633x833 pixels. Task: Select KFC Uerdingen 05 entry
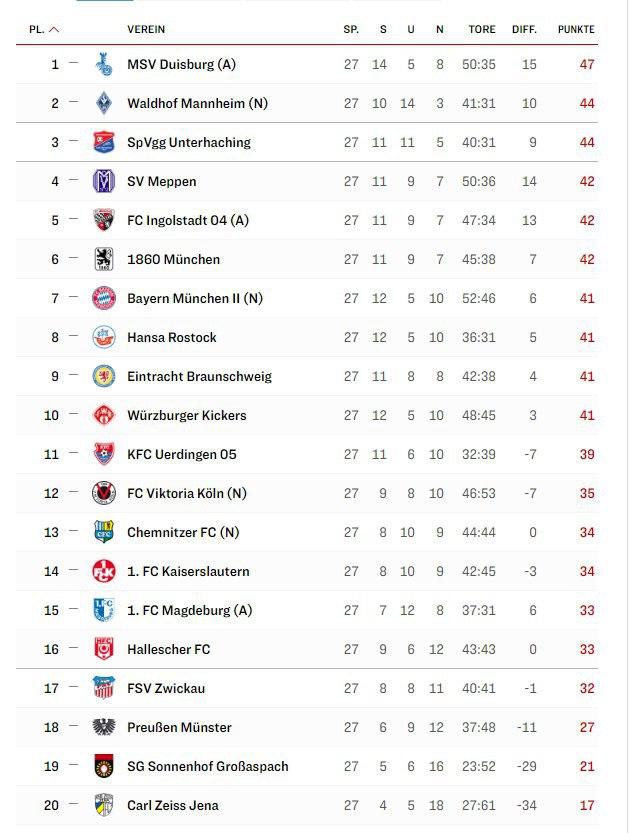(x=181, y=455)
